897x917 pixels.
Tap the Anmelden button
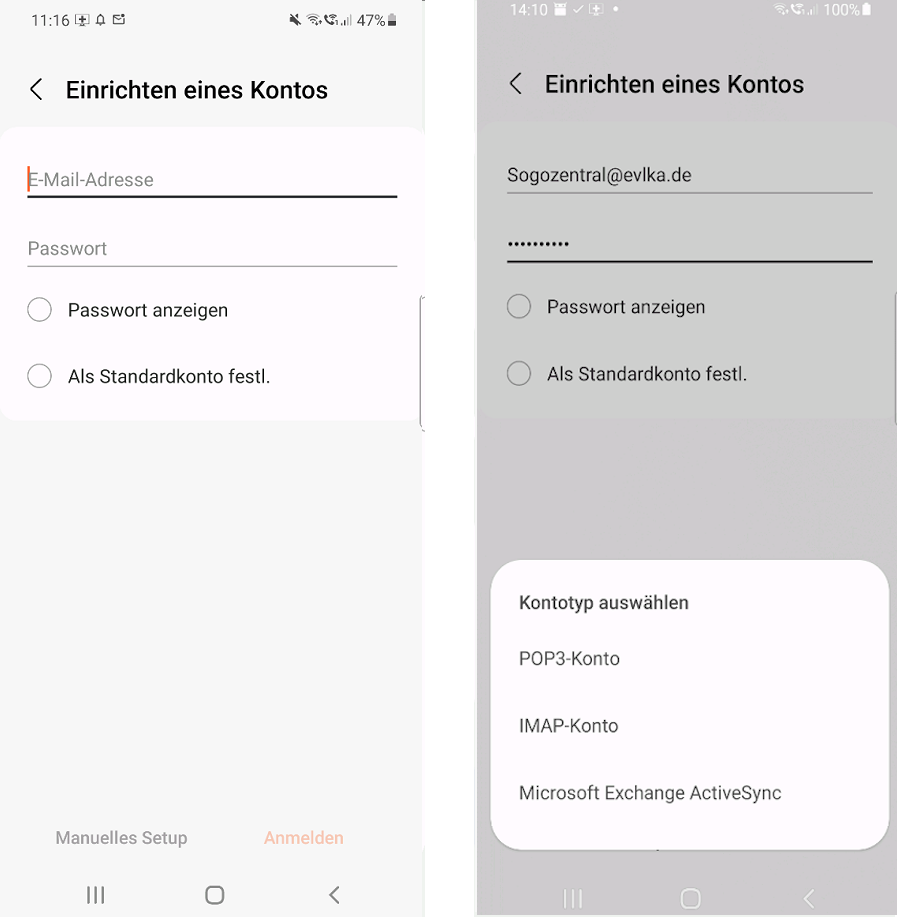(x=303, y=838)
